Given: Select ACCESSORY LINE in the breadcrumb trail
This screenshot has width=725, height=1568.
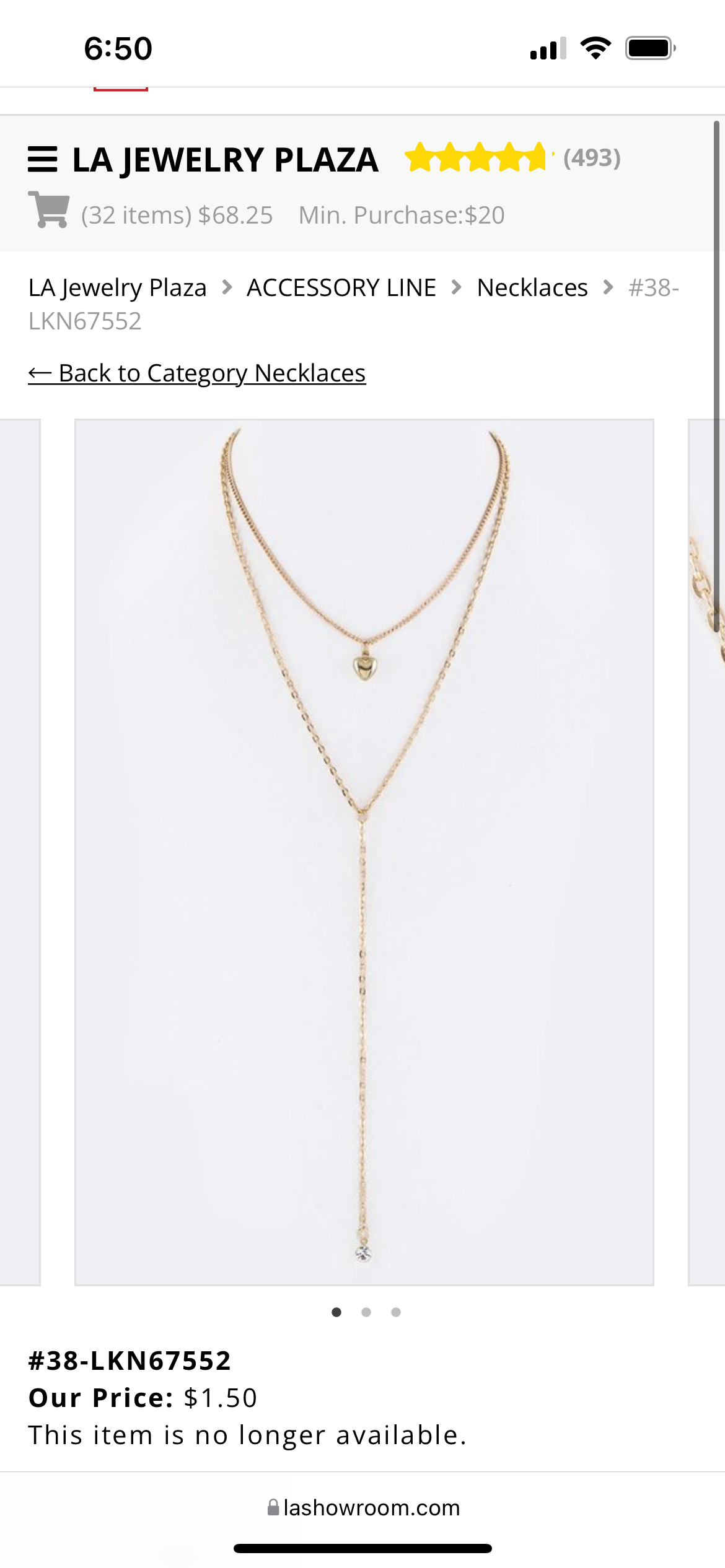Looking at the screenshot, I should pos(341,287).
